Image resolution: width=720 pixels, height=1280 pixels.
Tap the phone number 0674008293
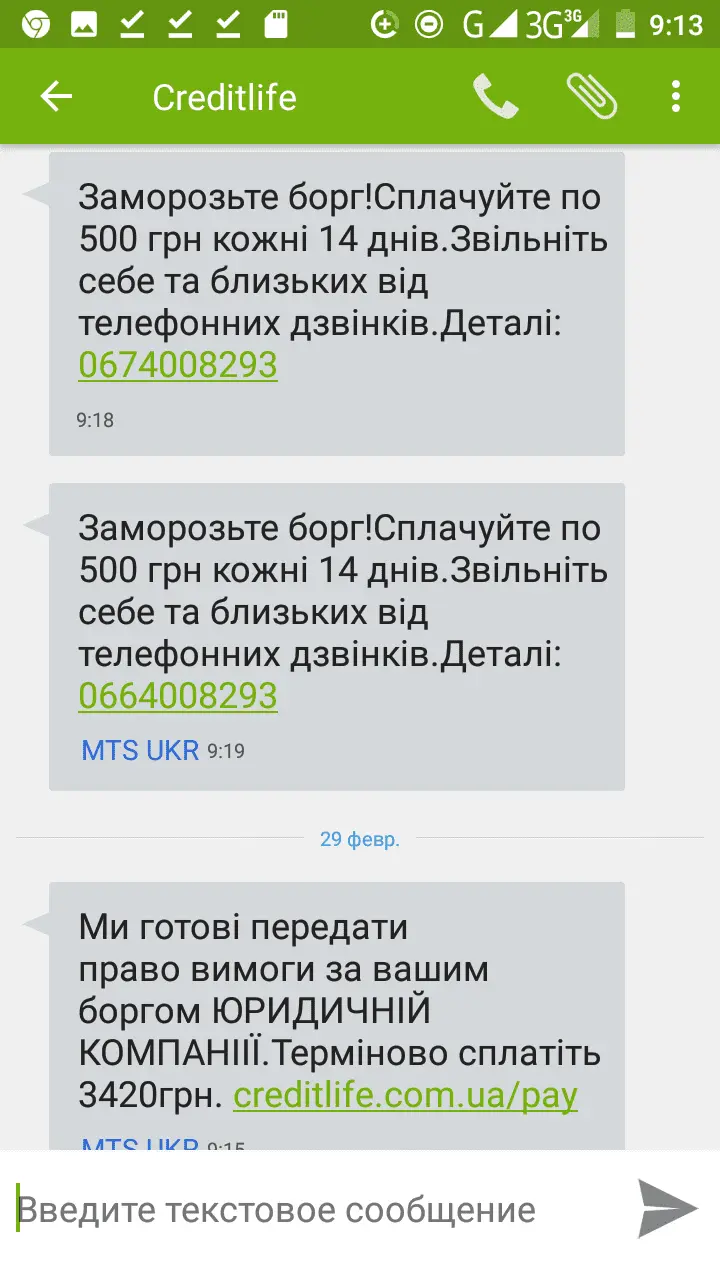pos(178,365)
